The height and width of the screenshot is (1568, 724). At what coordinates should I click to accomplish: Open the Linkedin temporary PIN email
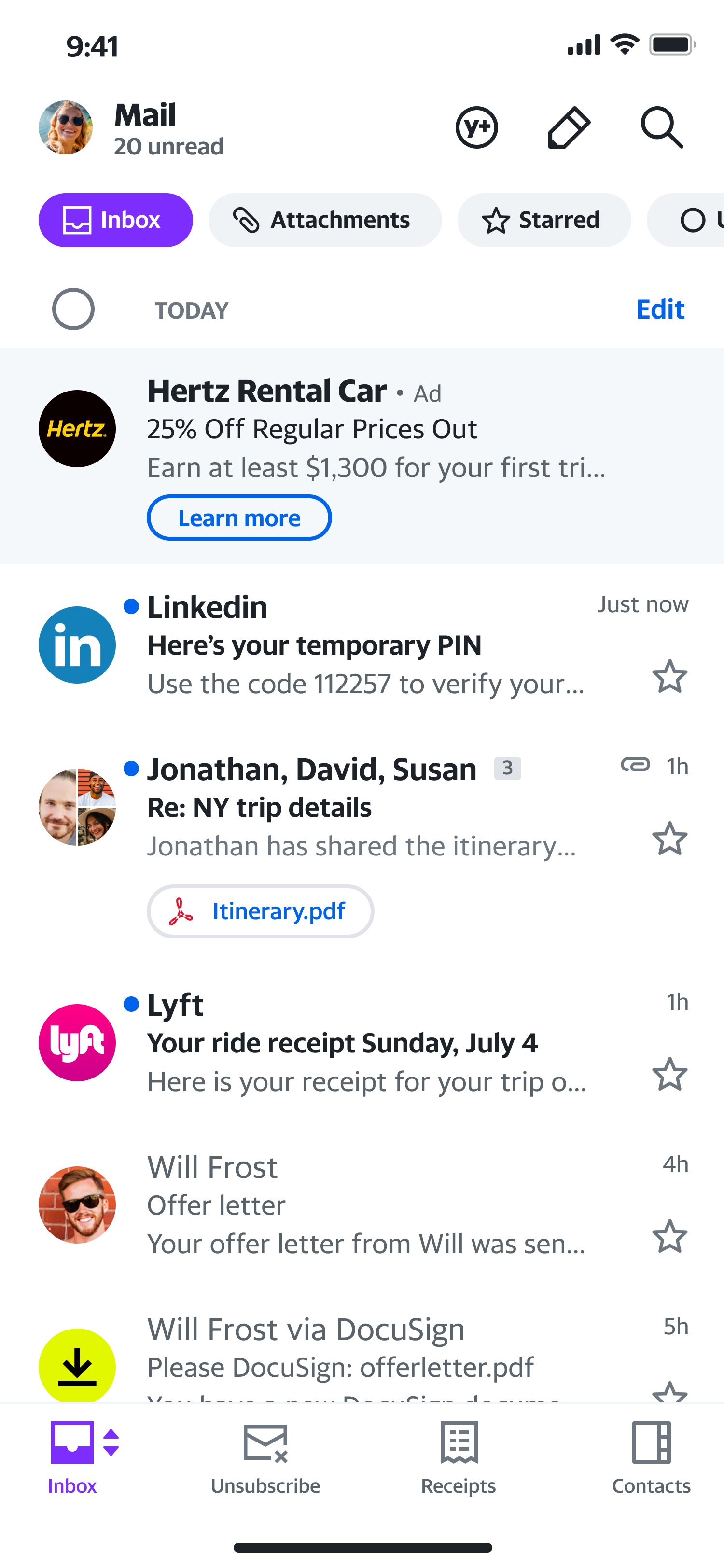365,646
